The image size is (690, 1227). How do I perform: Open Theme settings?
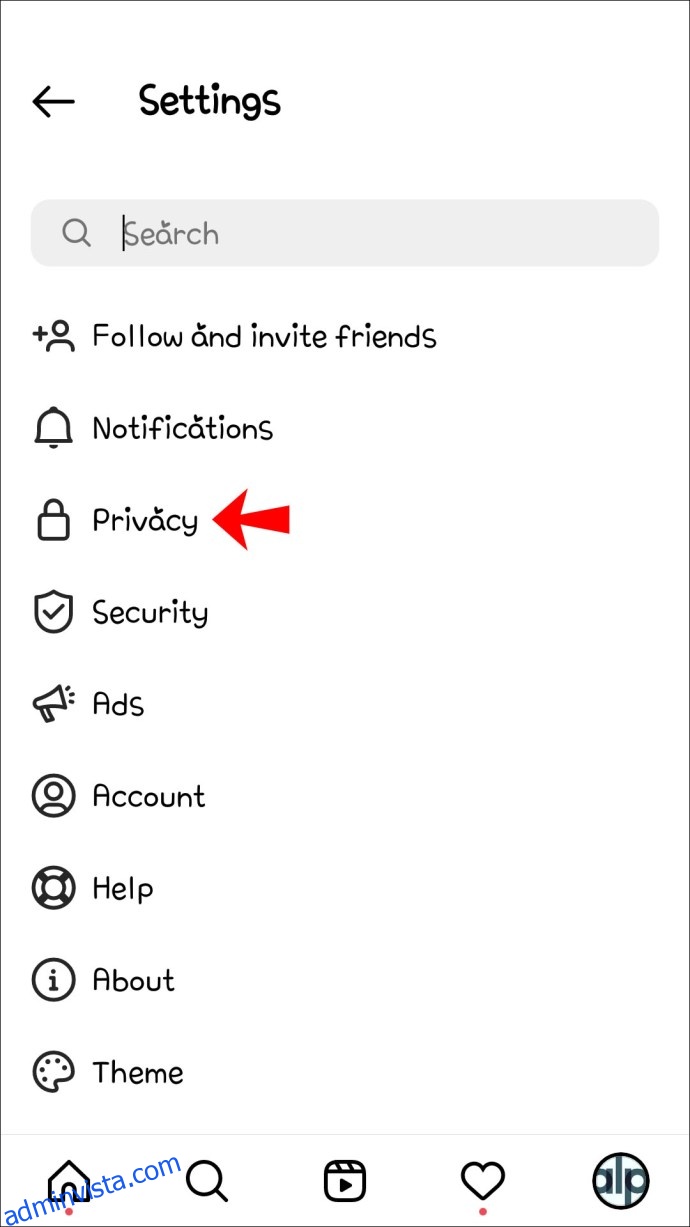345,1072
